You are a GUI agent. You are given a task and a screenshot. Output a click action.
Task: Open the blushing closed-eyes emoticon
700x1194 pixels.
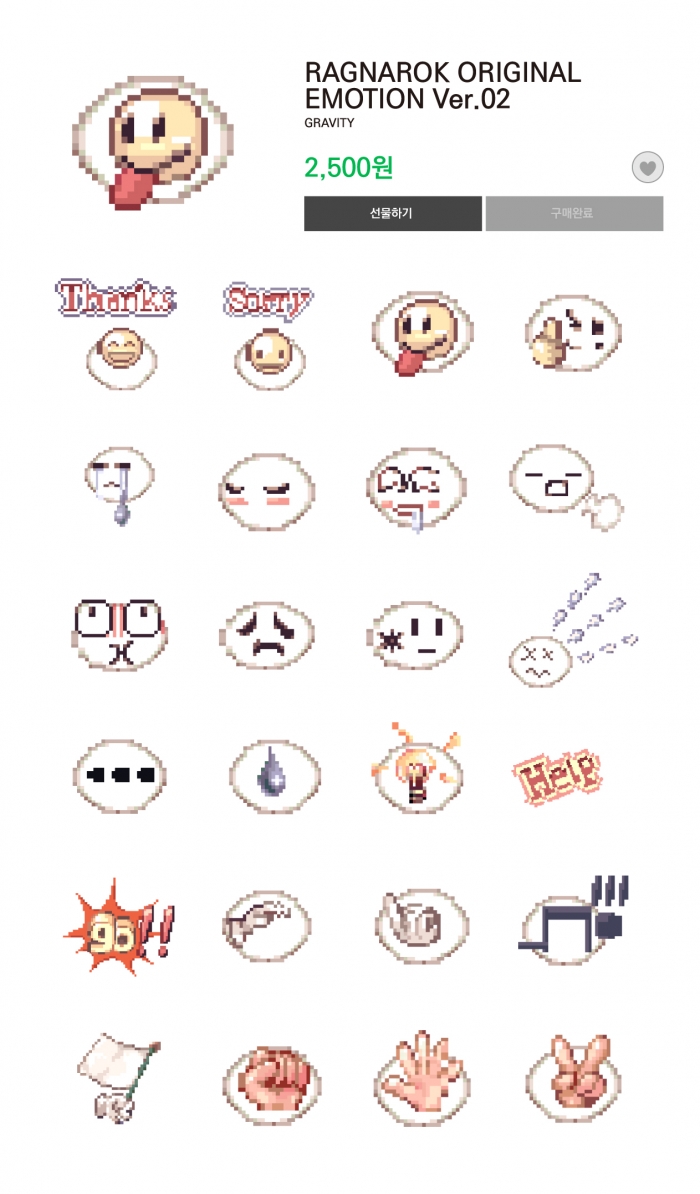[x=267, y=489]
